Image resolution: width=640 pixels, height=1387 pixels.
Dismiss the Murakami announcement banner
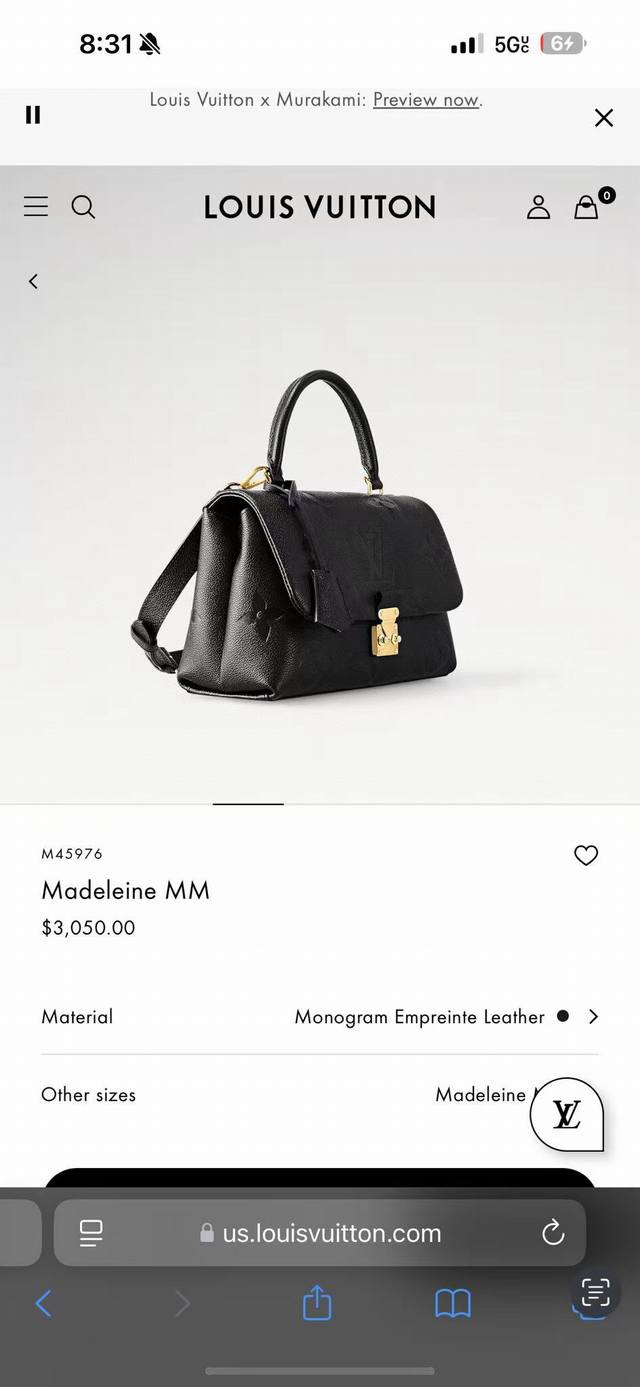[x=603, y=118]
